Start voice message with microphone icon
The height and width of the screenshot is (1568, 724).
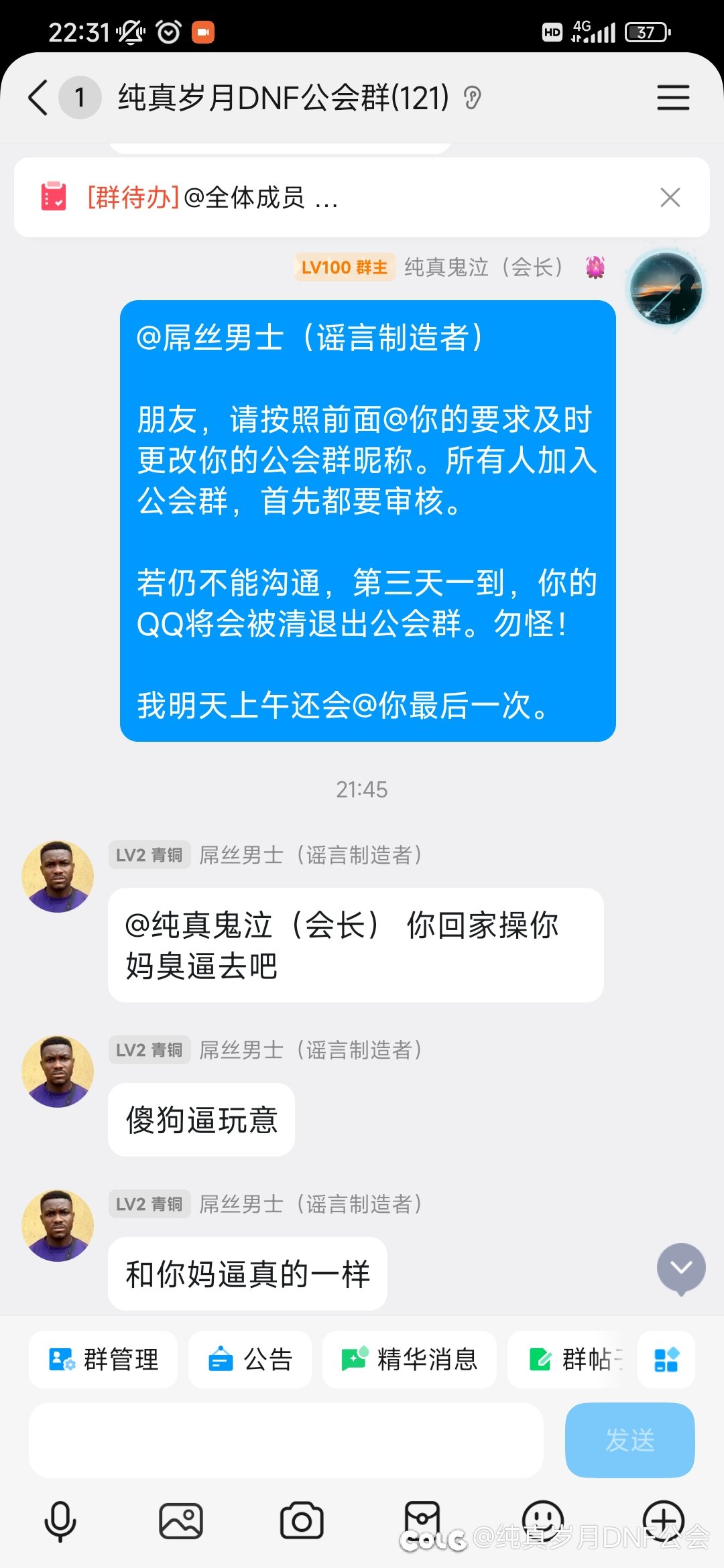[60, 1521]
